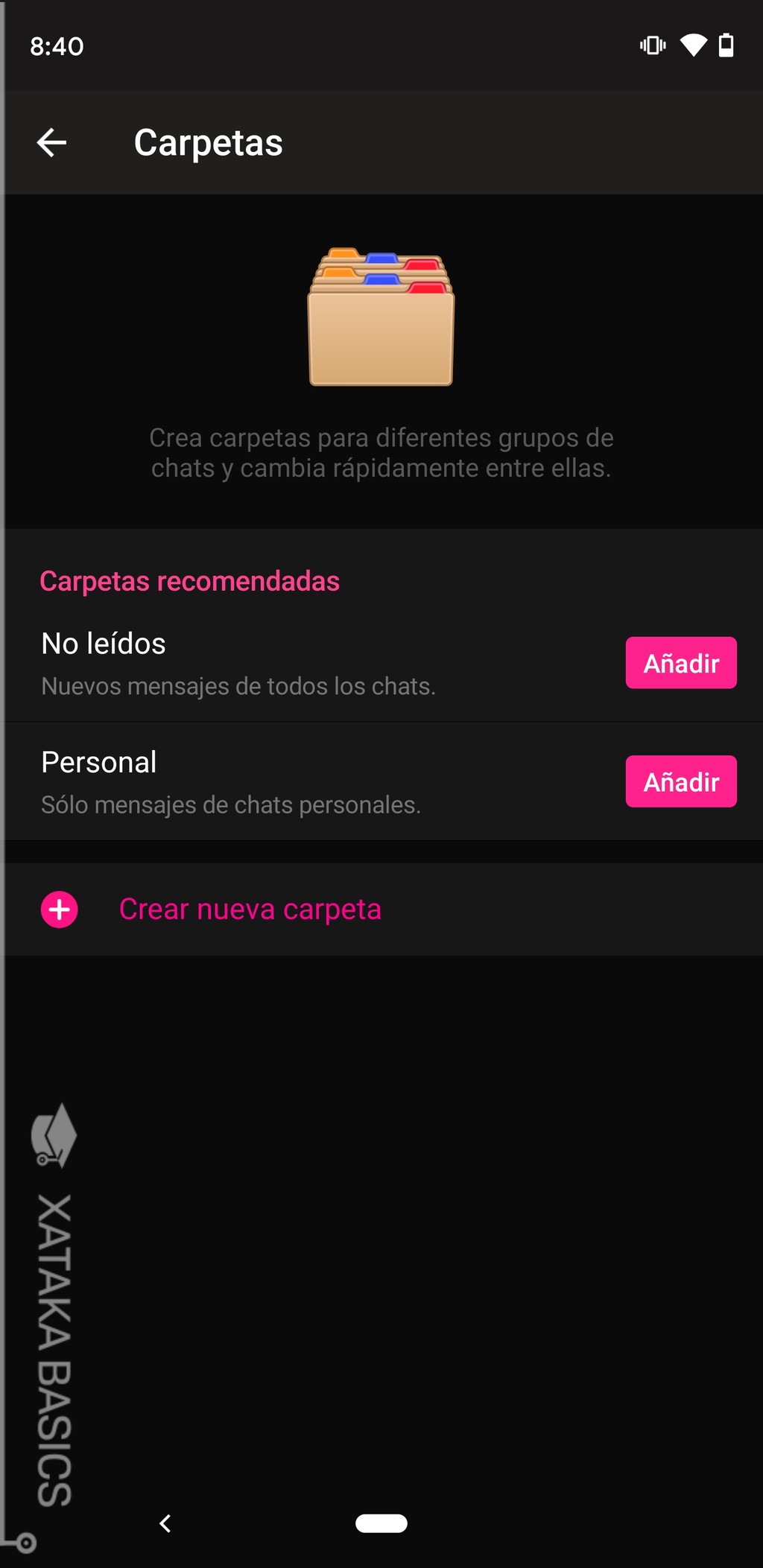Tap the Wi-Fi icon in the status bar

click(693, 45)
